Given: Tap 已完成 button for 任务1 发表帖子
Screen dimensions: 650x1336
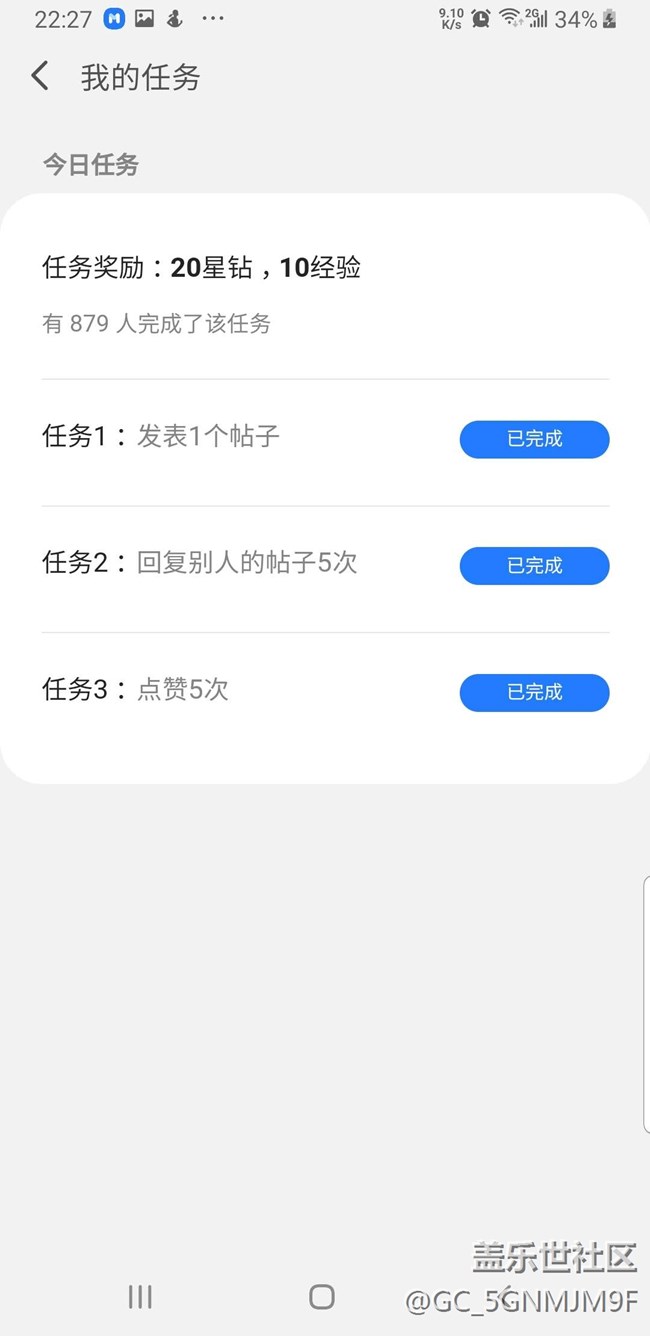Looking at the screenshot, I should 534,439.
